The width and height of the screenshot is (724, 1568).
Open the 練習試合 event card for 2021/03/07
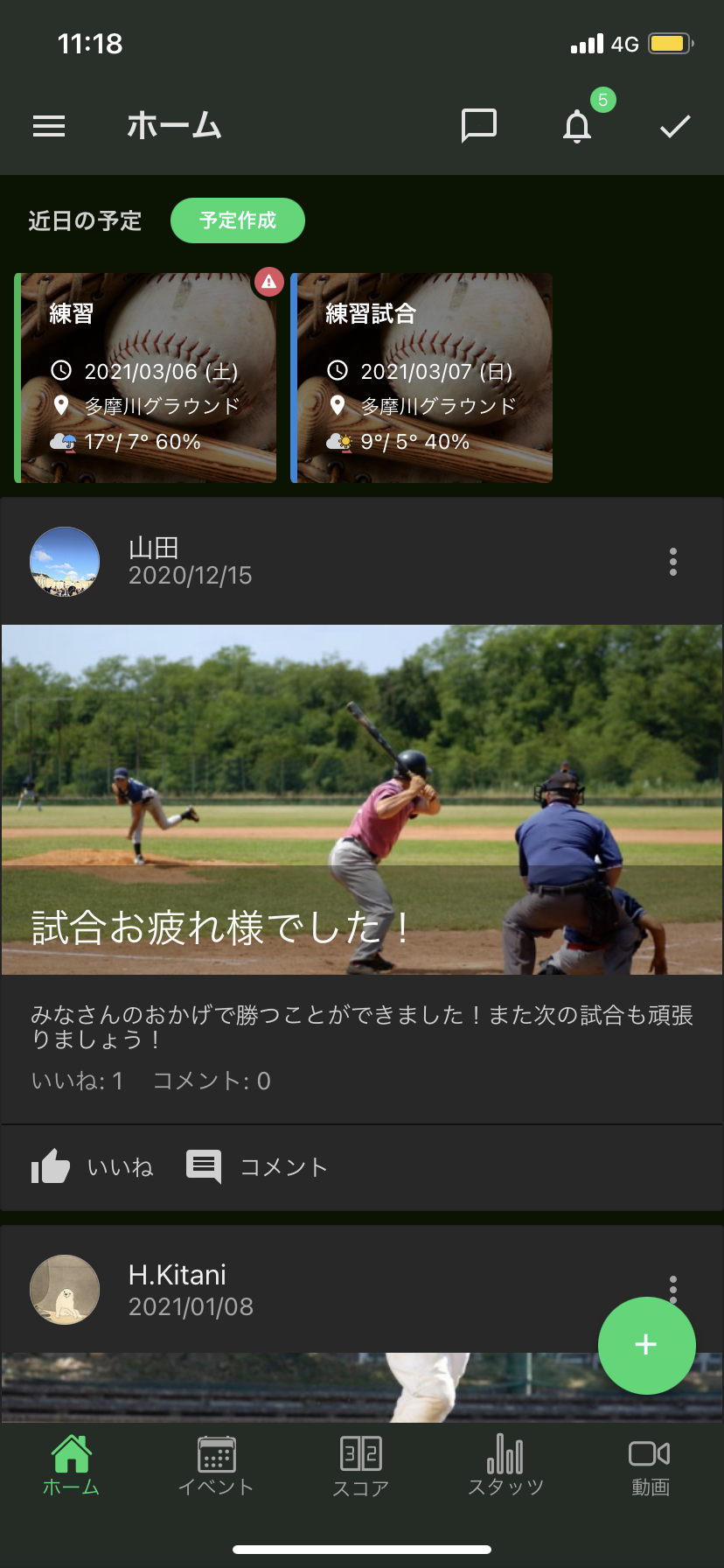click(423, 378)
